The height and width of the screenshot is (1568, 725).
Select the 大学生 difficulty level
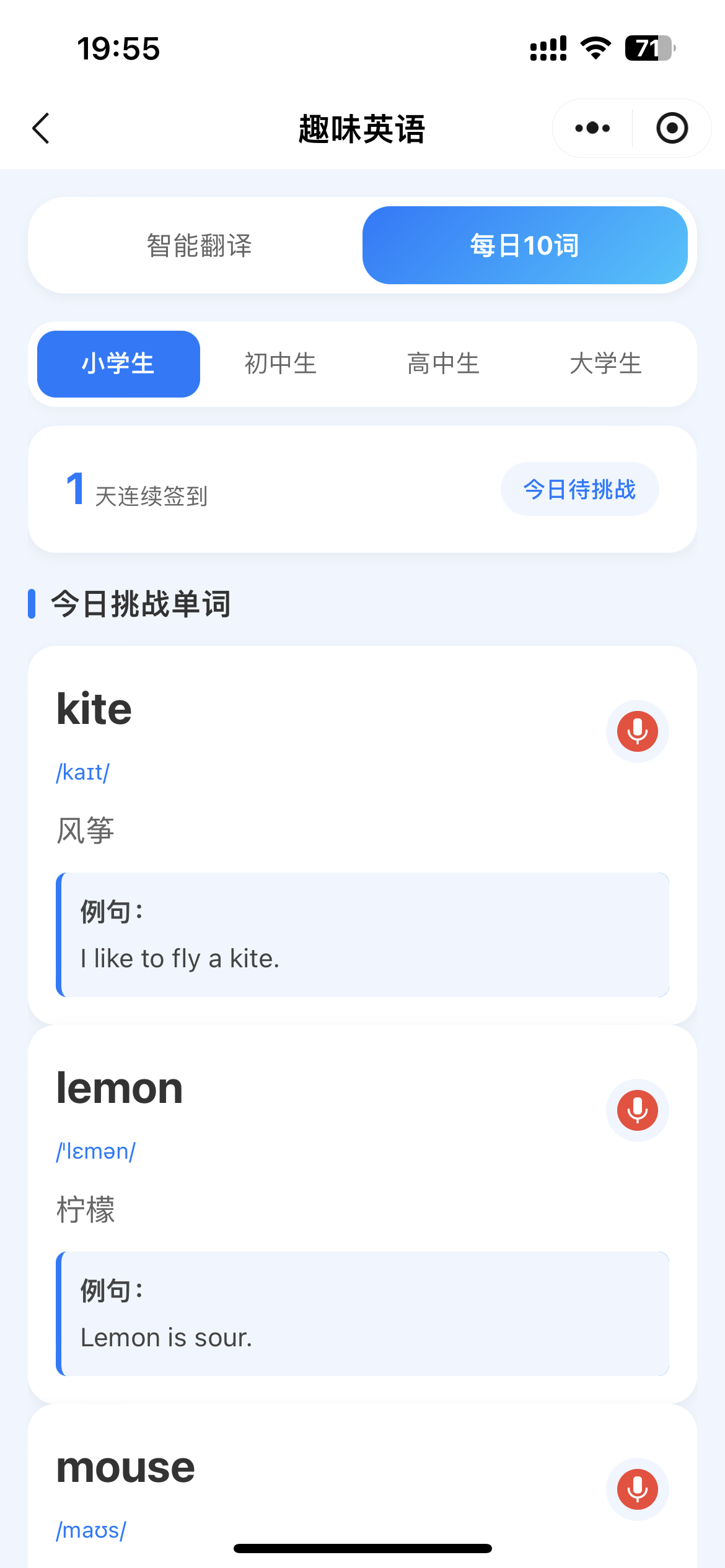point(607,364)
